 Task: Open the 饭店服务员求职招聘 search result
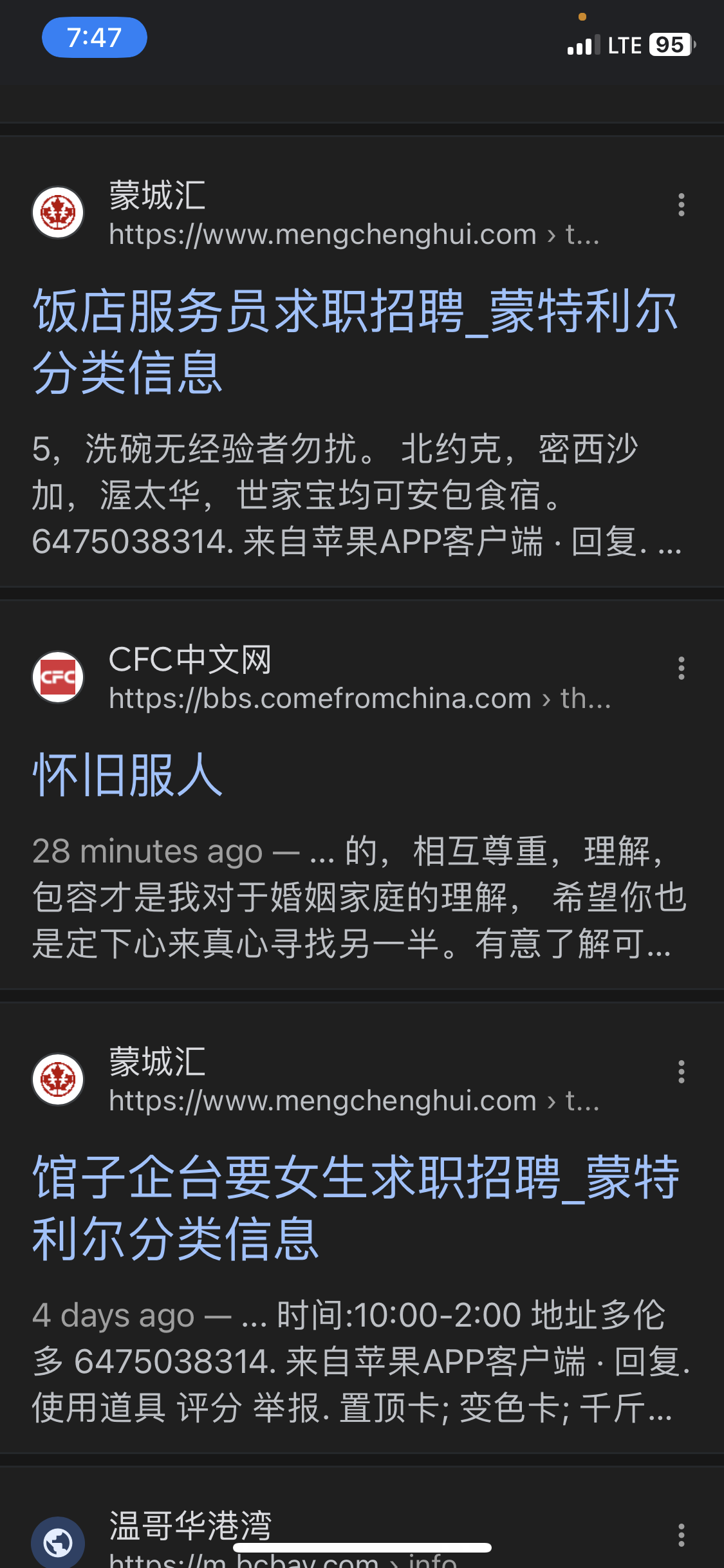(354, 340)
